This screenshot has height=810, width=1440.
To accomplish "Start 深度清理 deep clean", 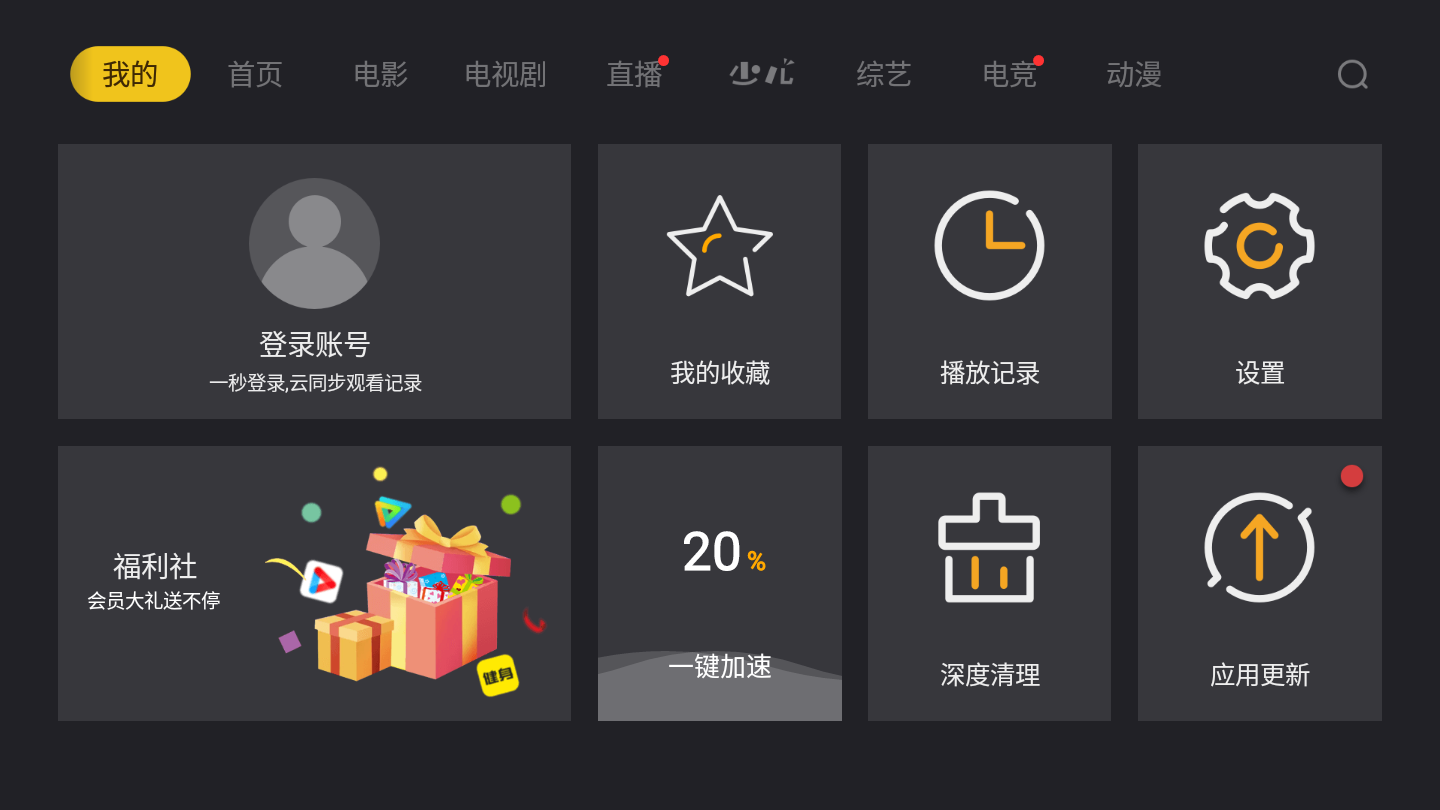I will coord(989,583).
